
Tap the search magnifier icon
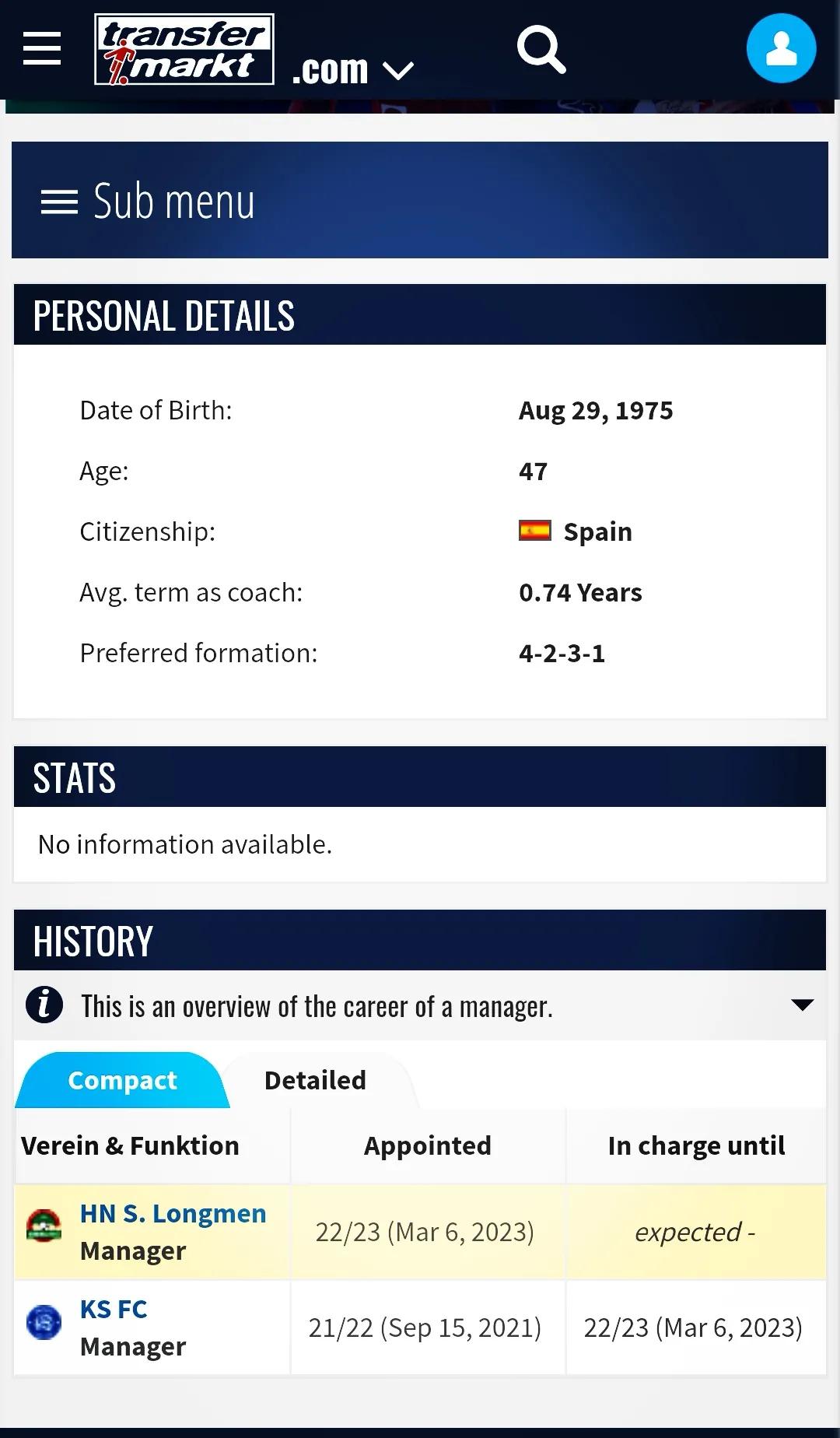tap(541, 50)
